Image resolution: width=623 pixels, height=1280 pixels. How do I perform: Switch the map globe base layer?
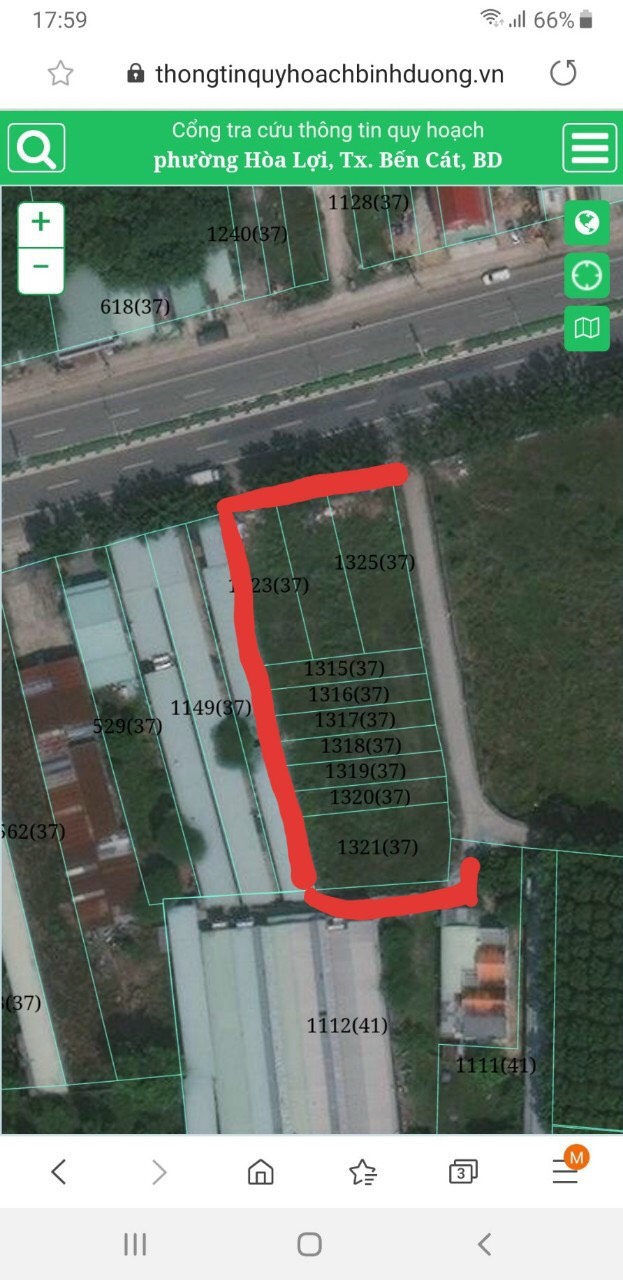pos(587,222)
